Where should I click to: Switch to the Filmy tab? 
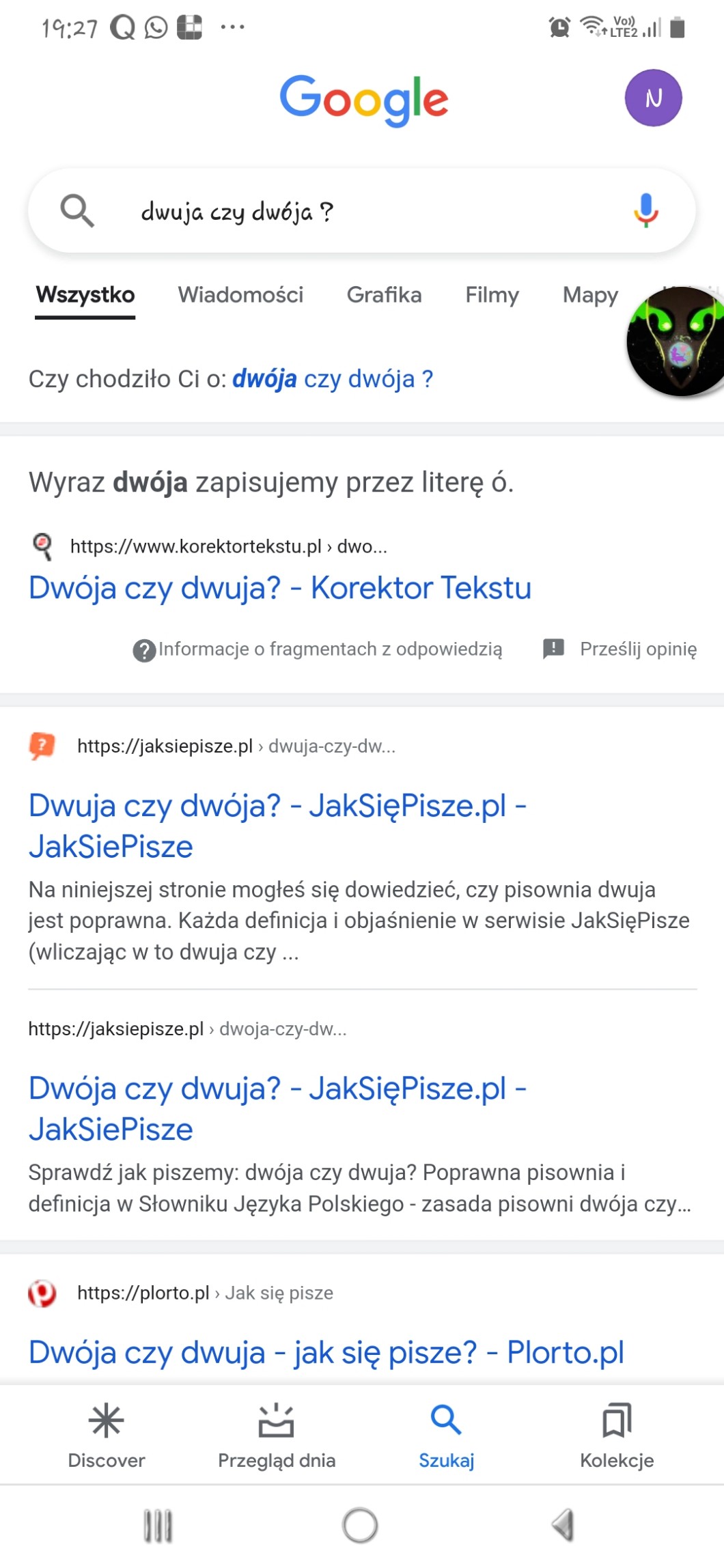point(492,295)
